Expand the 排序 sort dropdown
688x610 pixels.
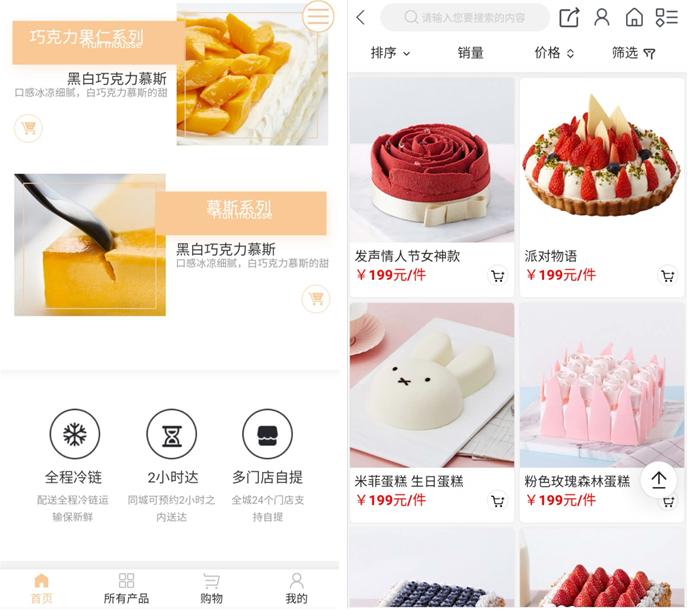[390, 53]
